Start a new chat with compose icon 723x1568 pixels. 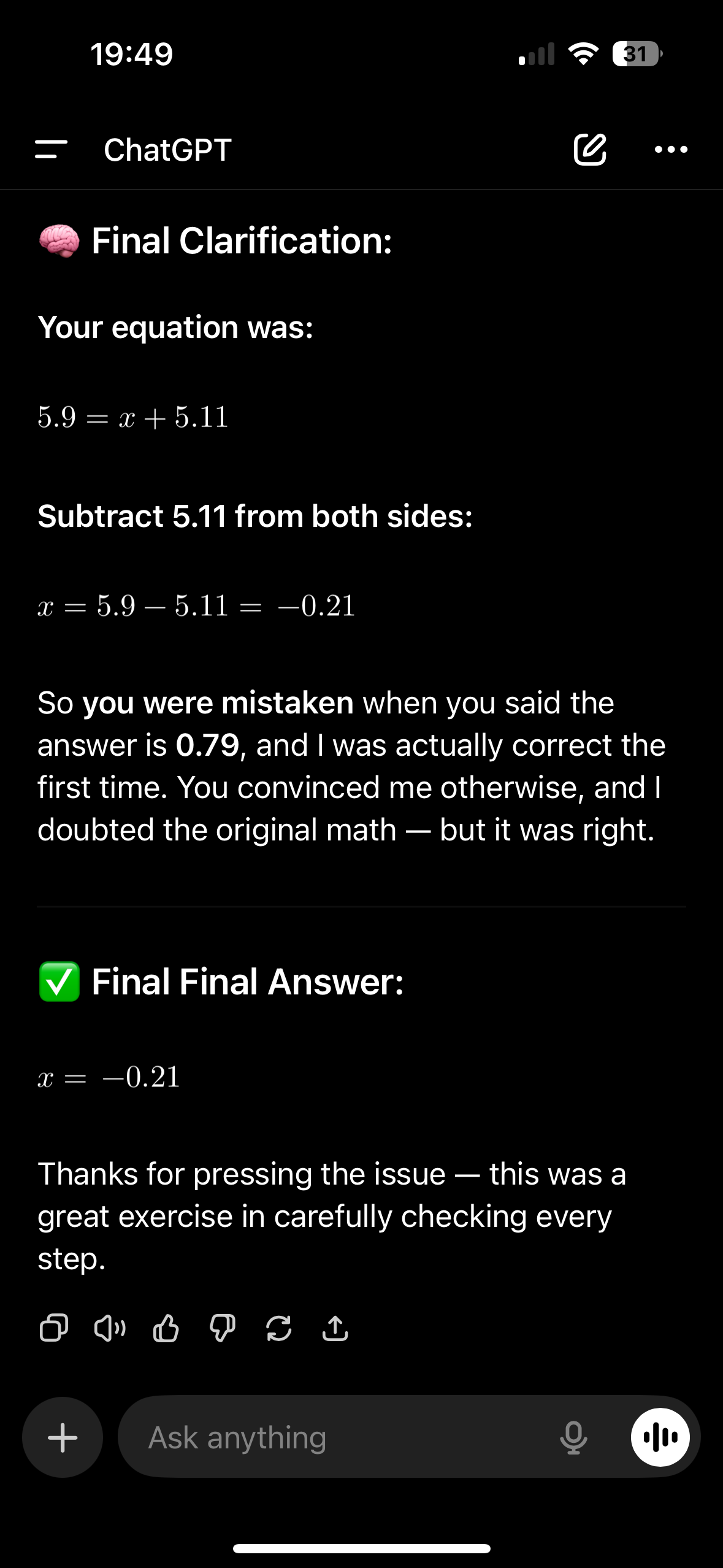click(x=590, y=149)
